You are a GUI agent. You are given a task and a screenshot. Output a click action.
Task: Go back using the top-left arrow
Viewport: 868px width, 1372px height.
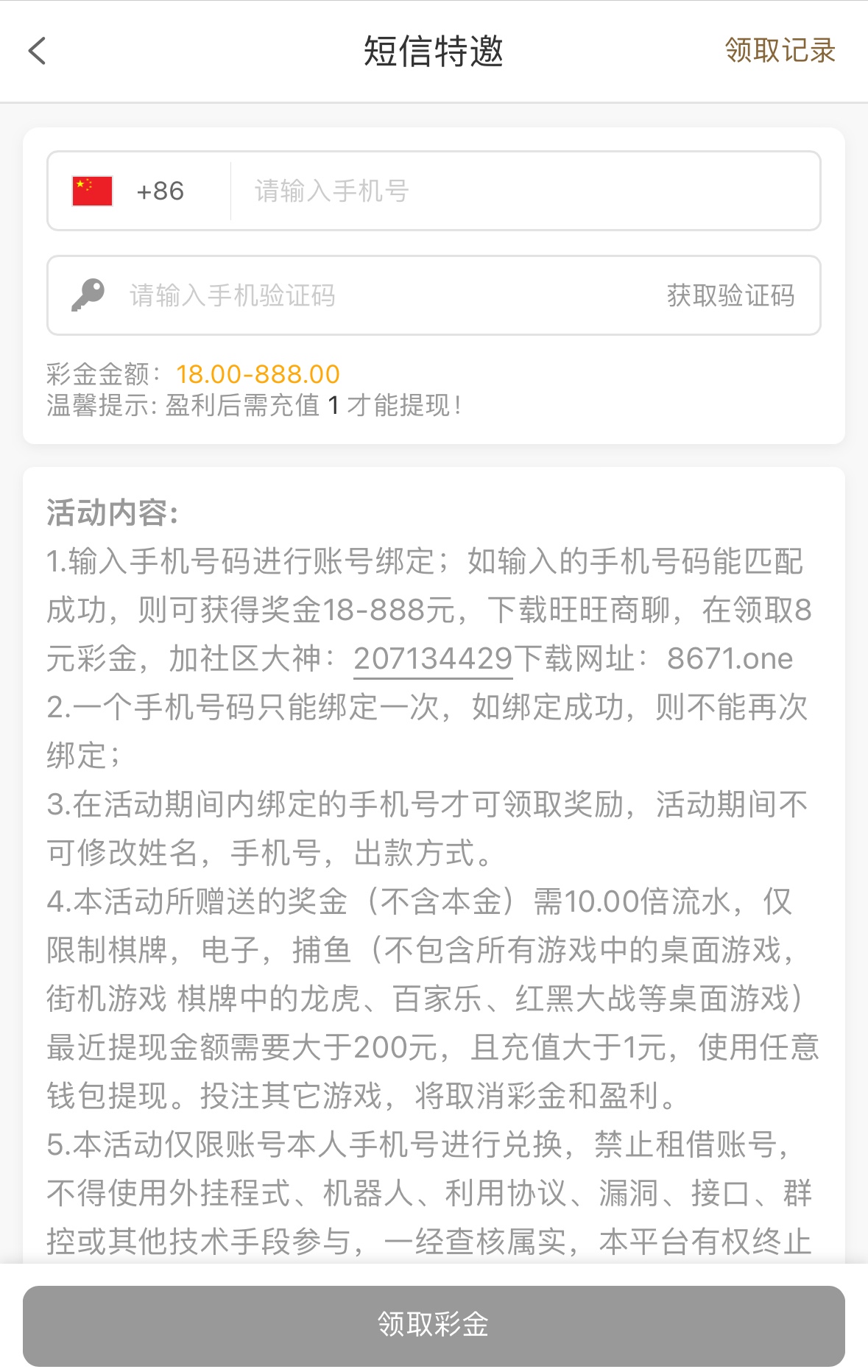click(x=37, y=51)
